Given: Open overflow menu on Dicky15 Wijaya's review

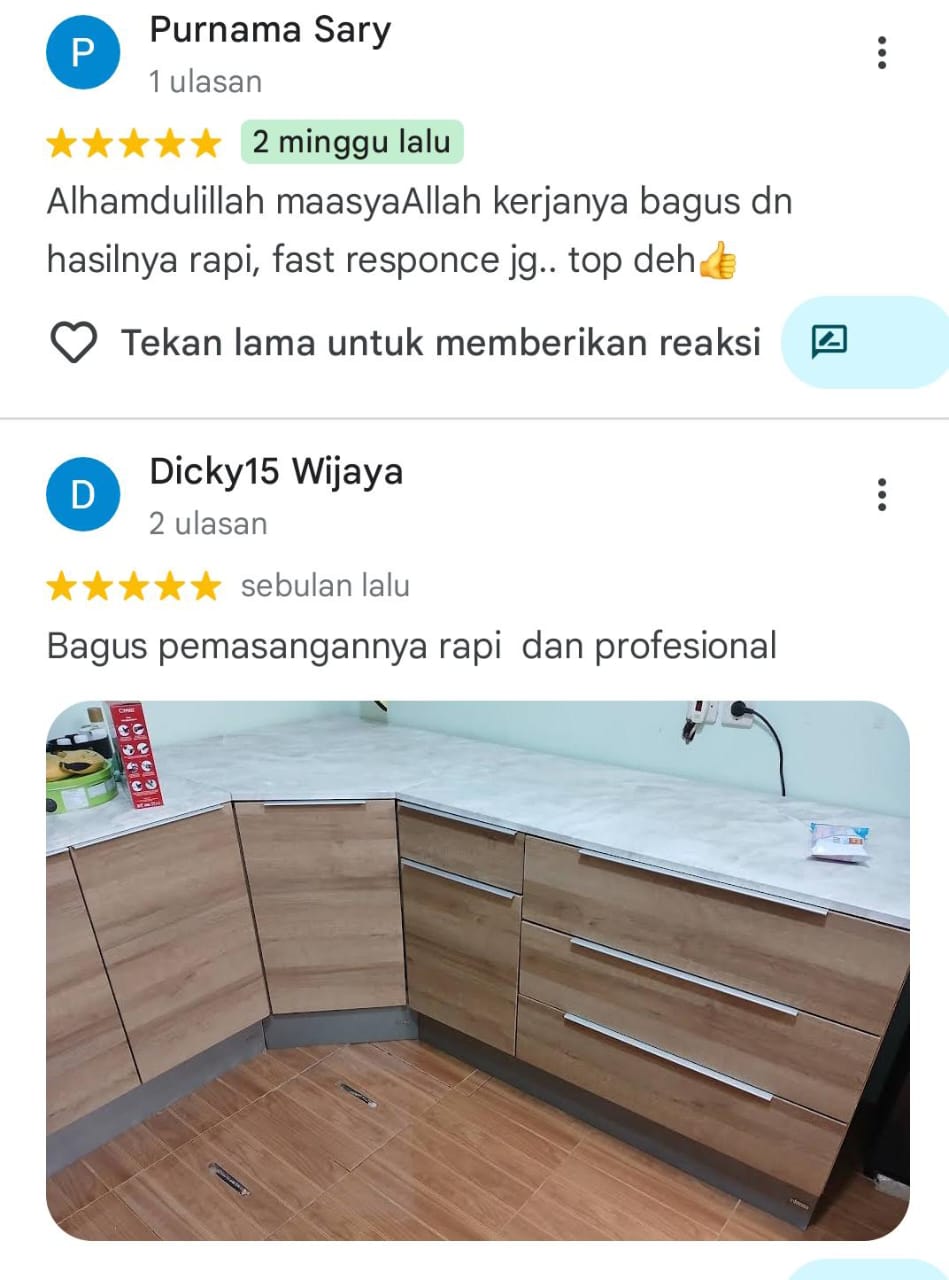Looking at the screenshot, I should pyautogui.click(x=881, y=494).
